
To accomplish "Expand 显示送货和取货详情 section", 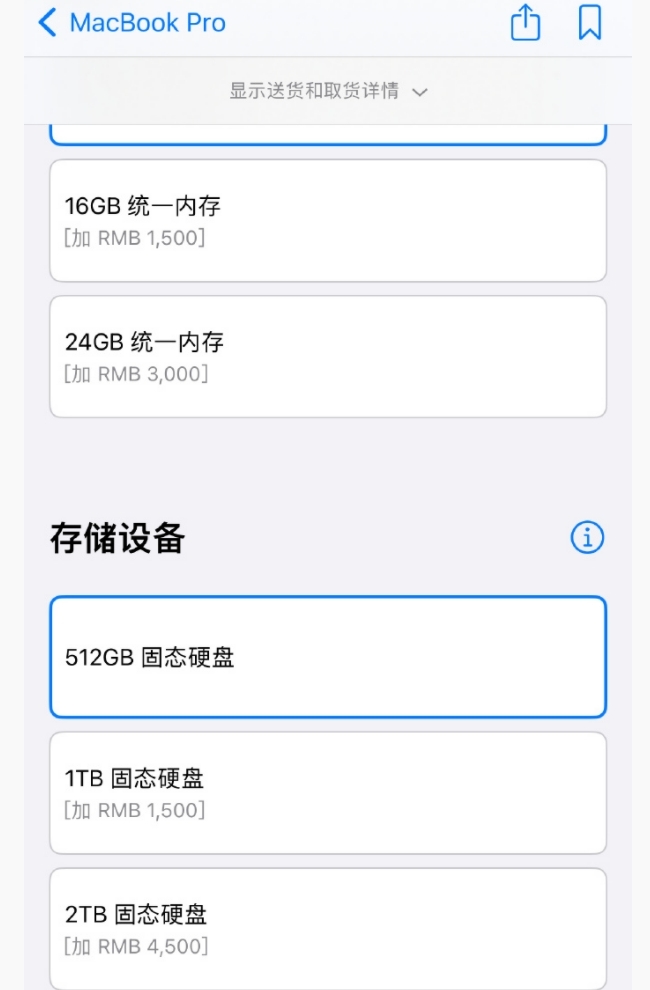I will [328, 91].
